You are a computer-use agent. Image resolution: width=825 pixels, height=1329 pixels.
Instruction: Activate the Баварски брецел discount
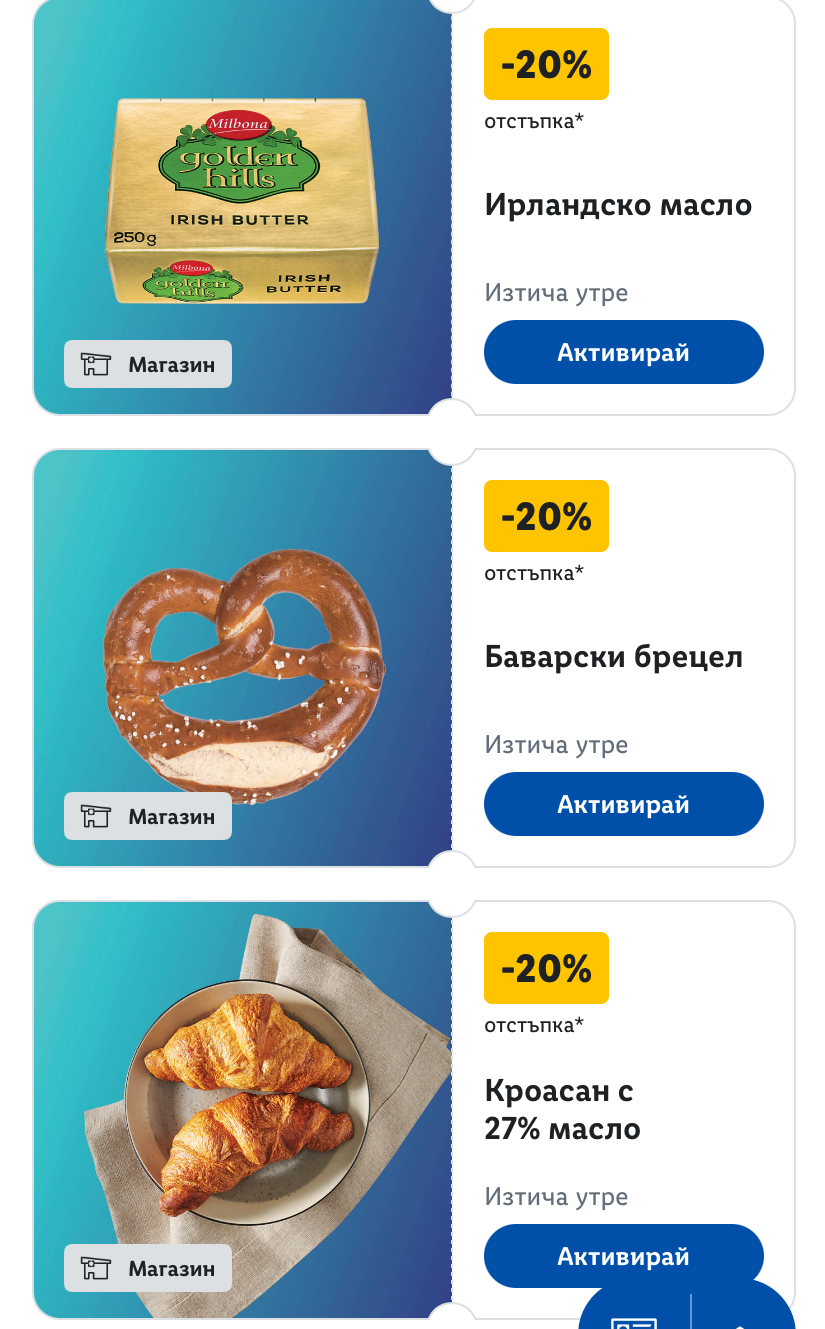click(x=623, y=804)
